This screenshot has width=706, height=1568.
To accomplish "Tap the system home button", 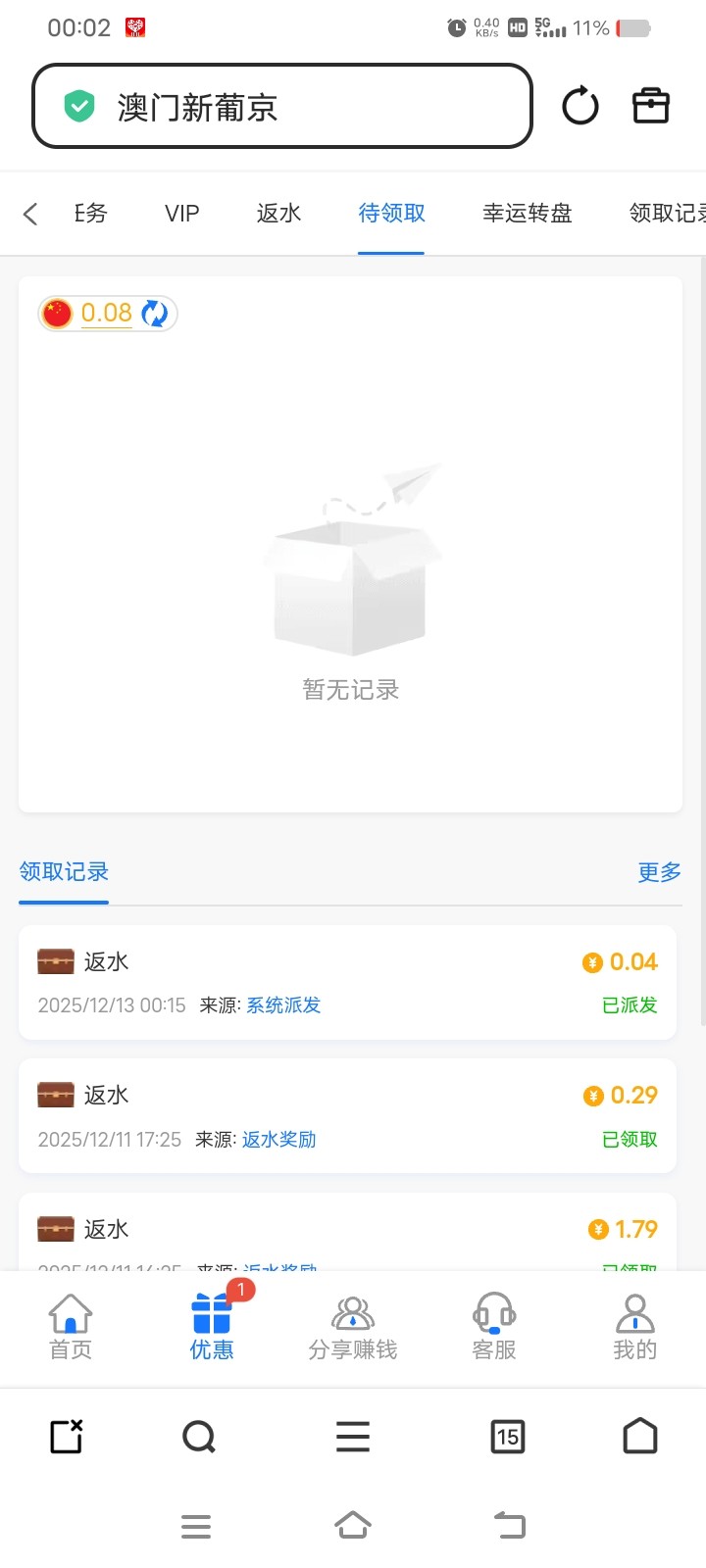I will pos(353,1526).
